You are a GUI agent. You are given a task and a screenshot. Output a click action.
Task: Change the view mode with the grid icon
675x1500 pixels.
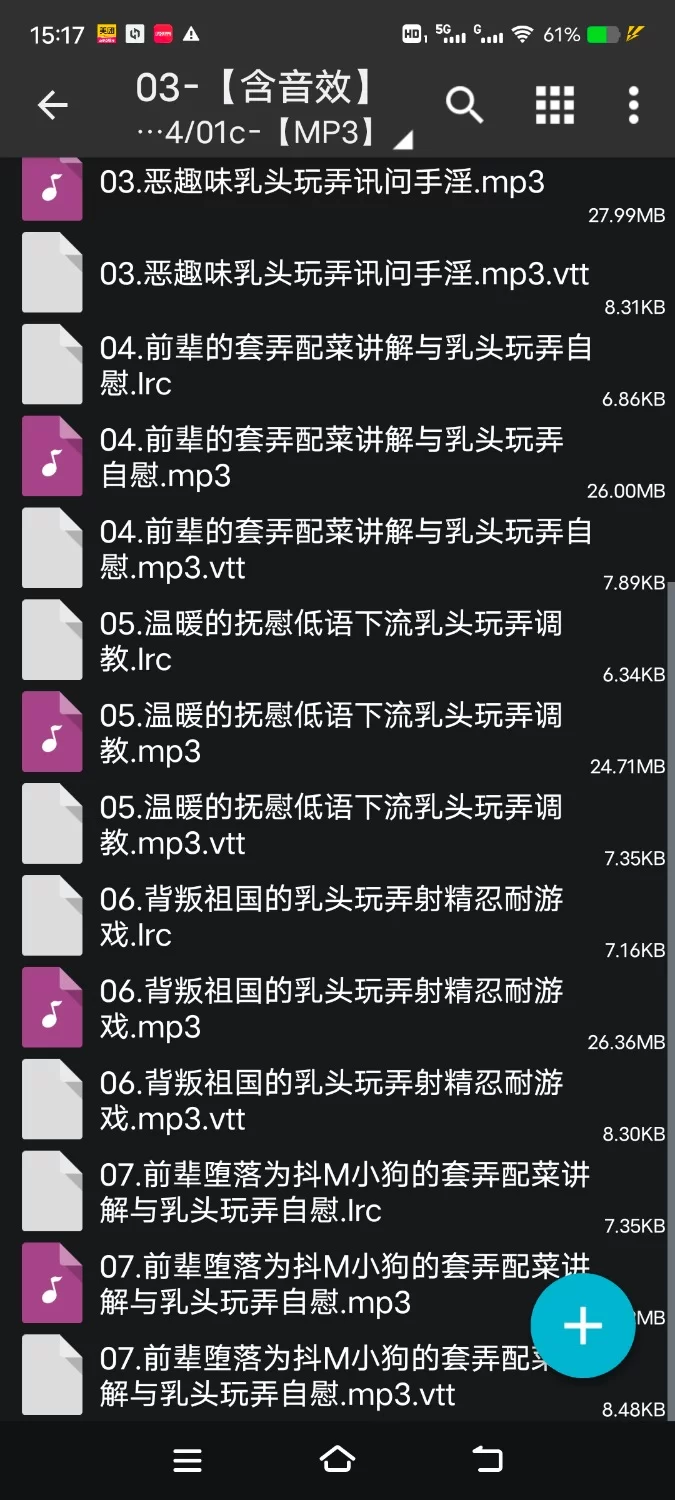tap(555, 104)
